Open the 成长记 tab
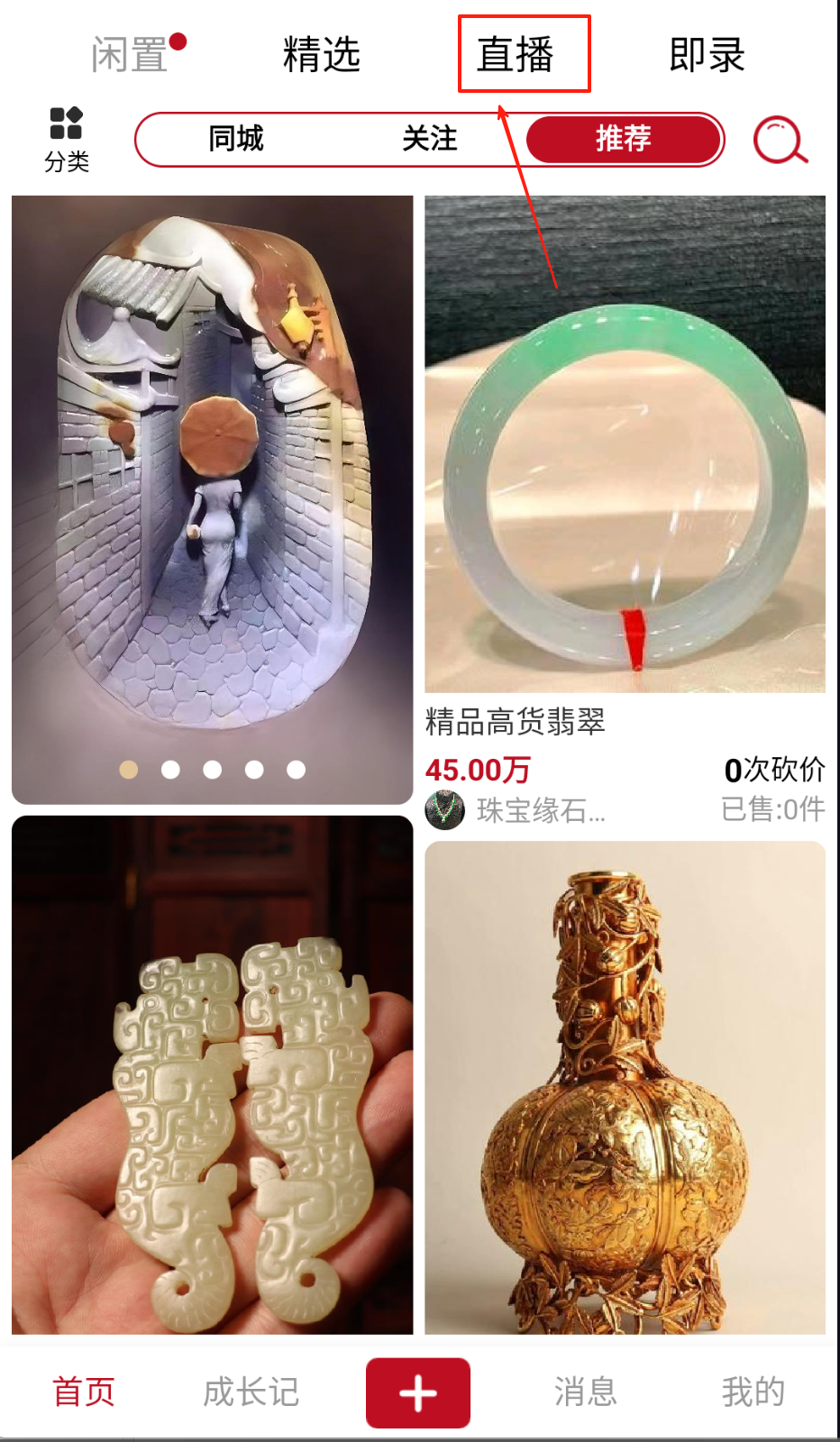840x1442 pixels. [251, 1392]
